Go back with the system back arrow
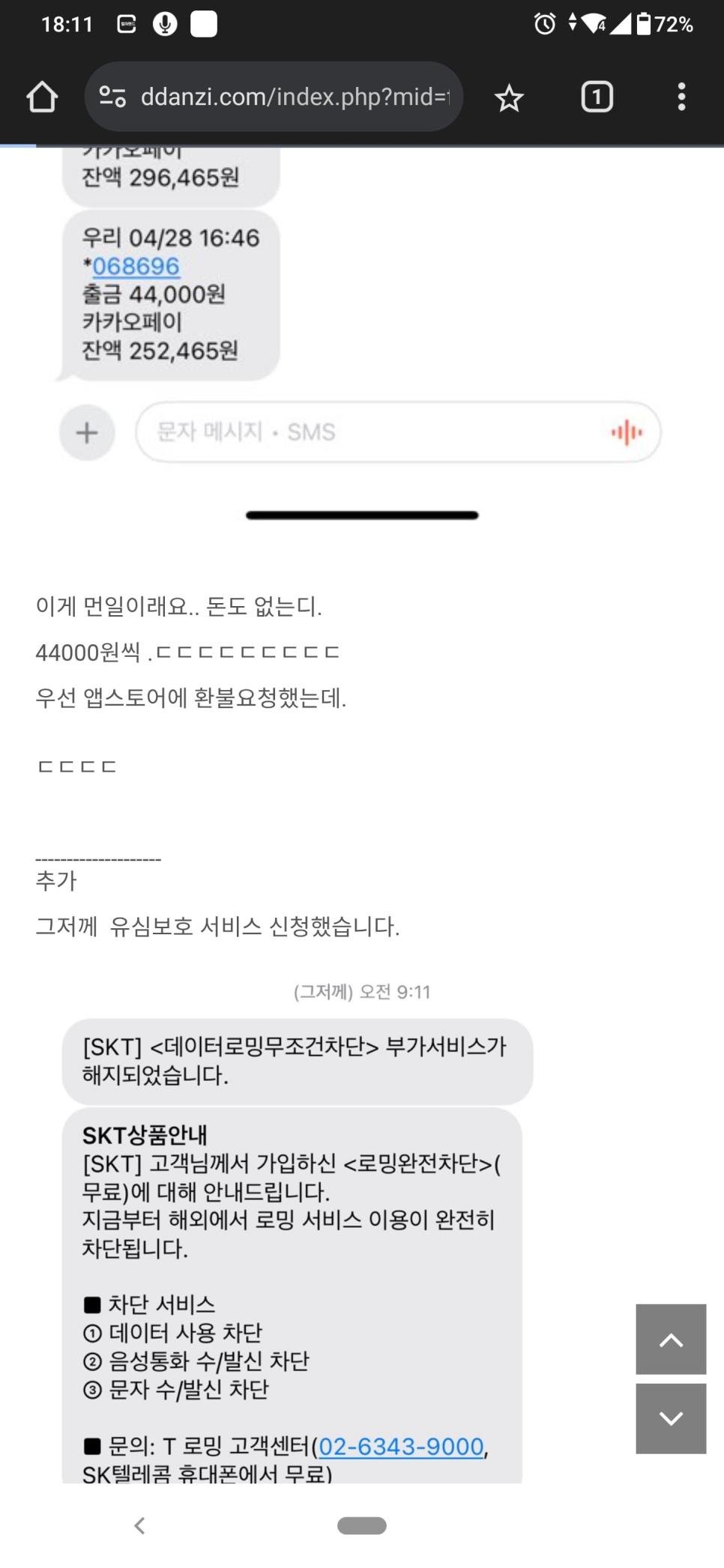The height and width of the screenshot is (1568, 724). (139, 1525)
